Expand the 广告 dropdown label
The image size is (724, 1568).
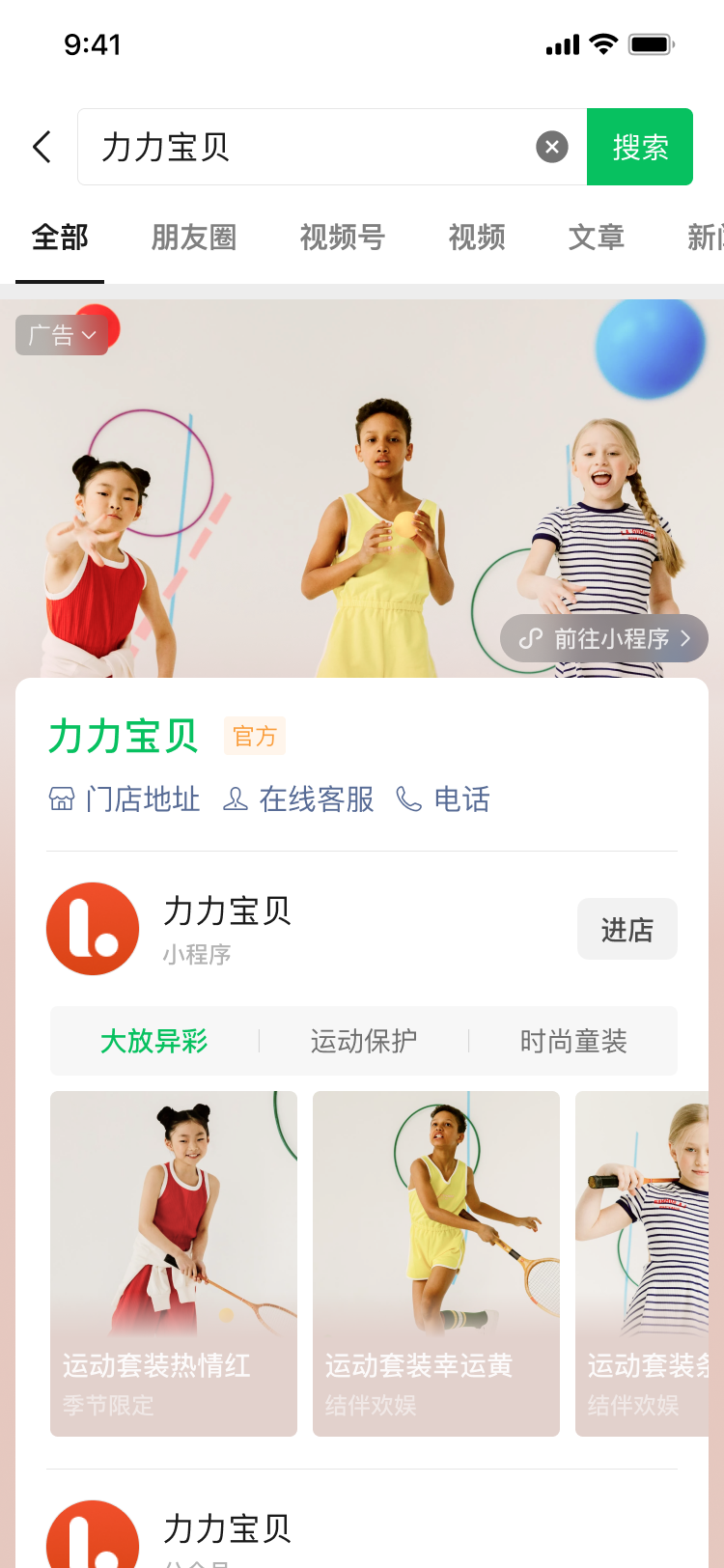[x=62, y=335]
